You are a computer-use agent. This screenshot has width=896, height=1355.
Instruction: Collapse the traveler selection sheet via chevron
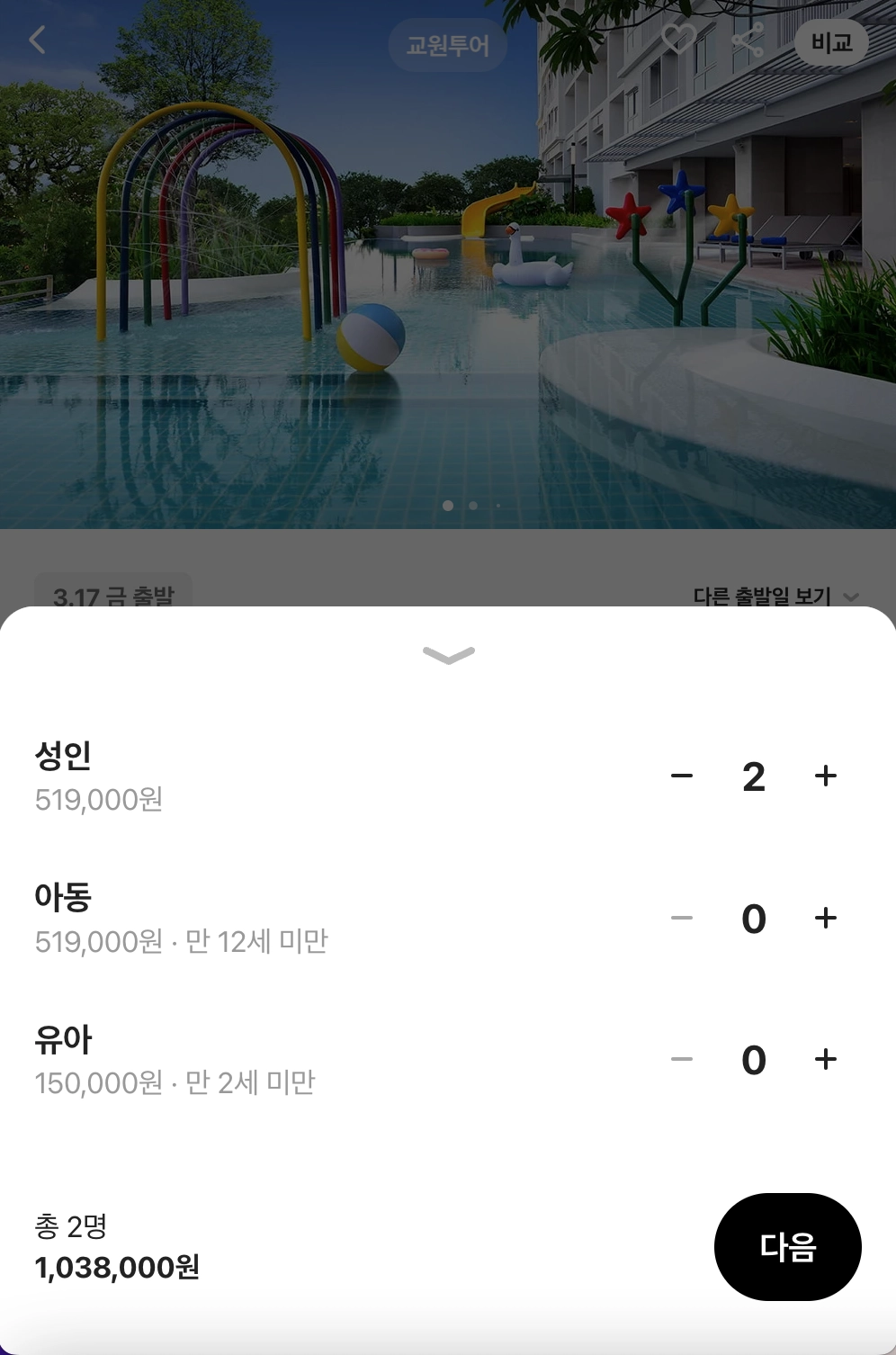click(x=448, y=655)
